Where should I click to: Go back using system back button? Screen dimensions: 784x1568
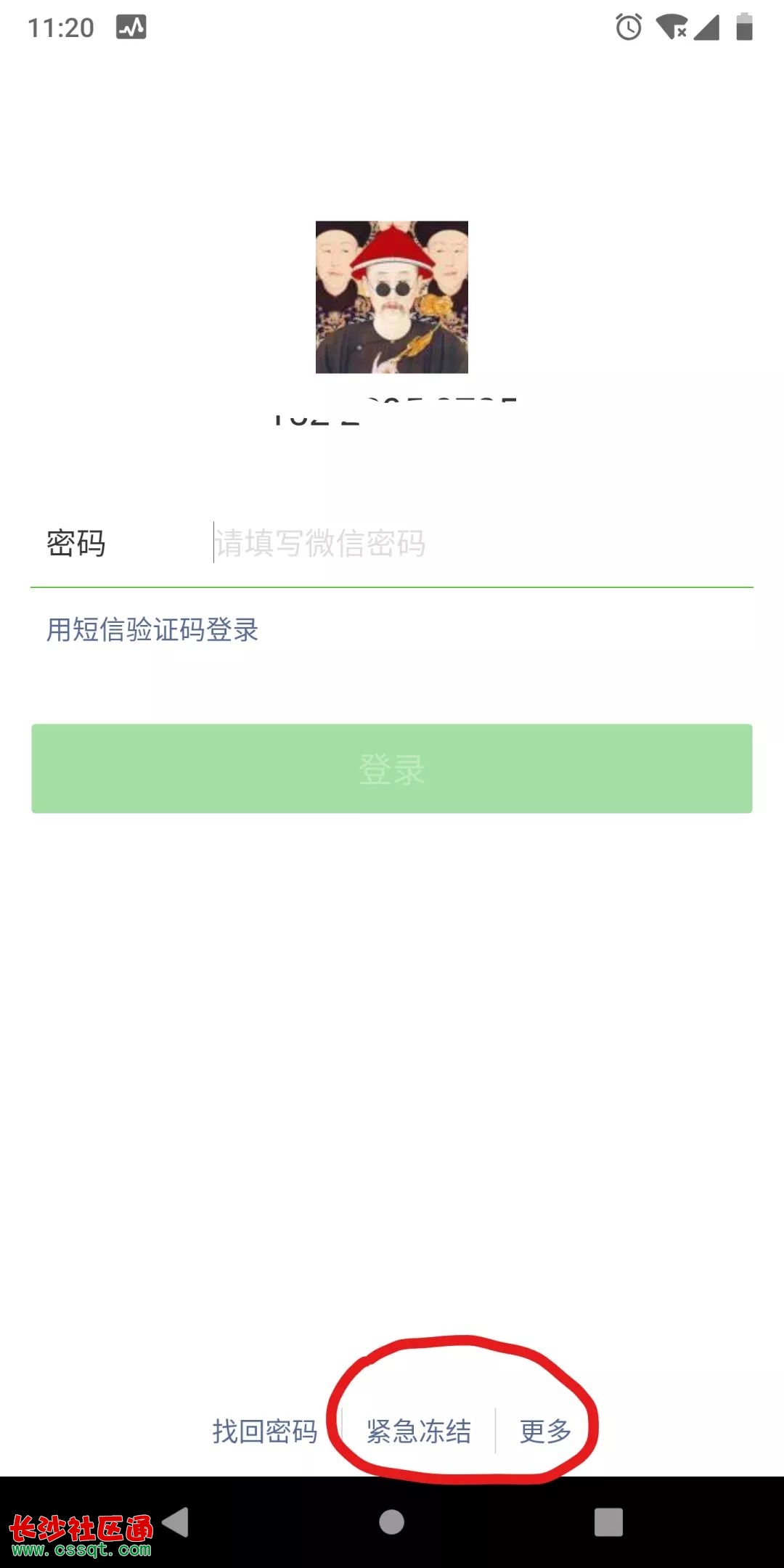coord(176,1522)
